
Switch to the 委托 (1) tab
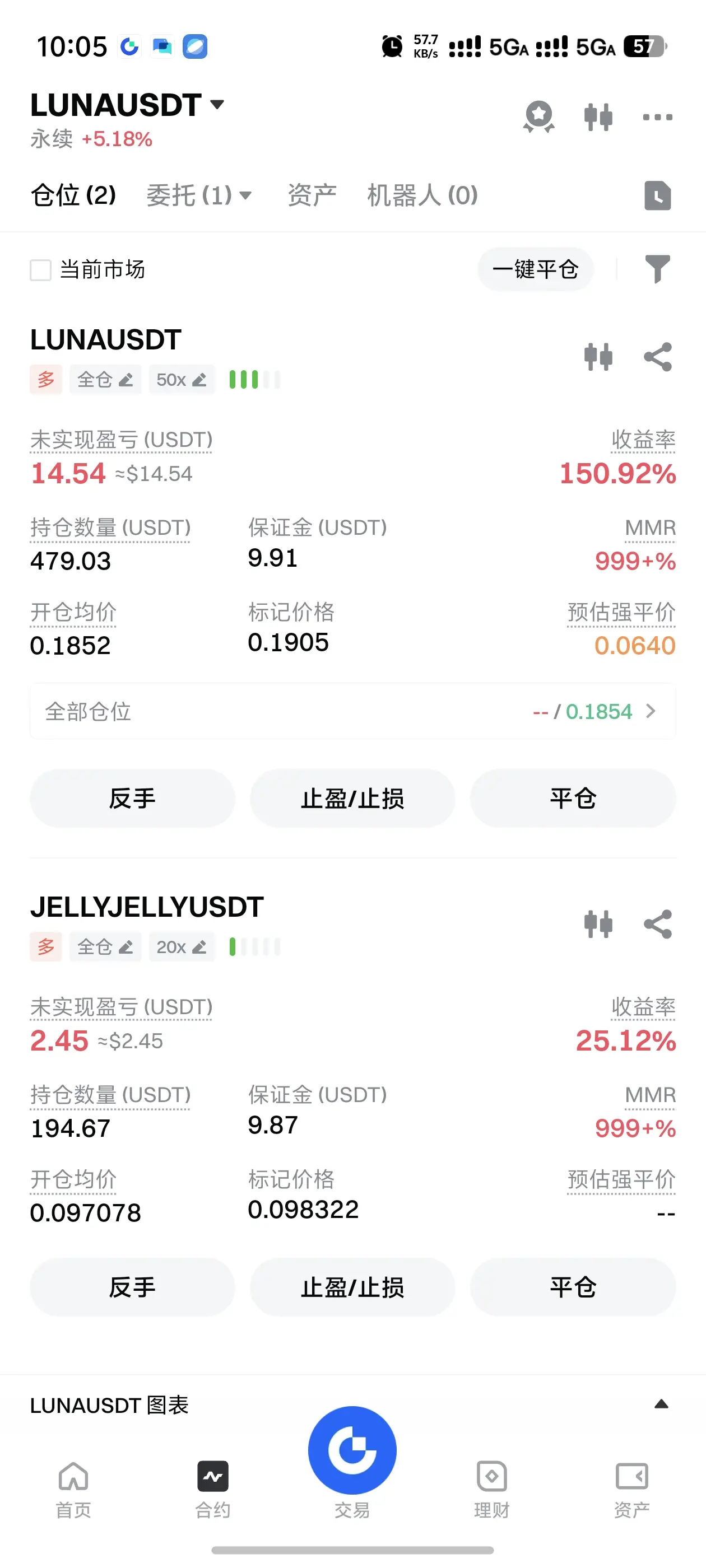[198, 195]
